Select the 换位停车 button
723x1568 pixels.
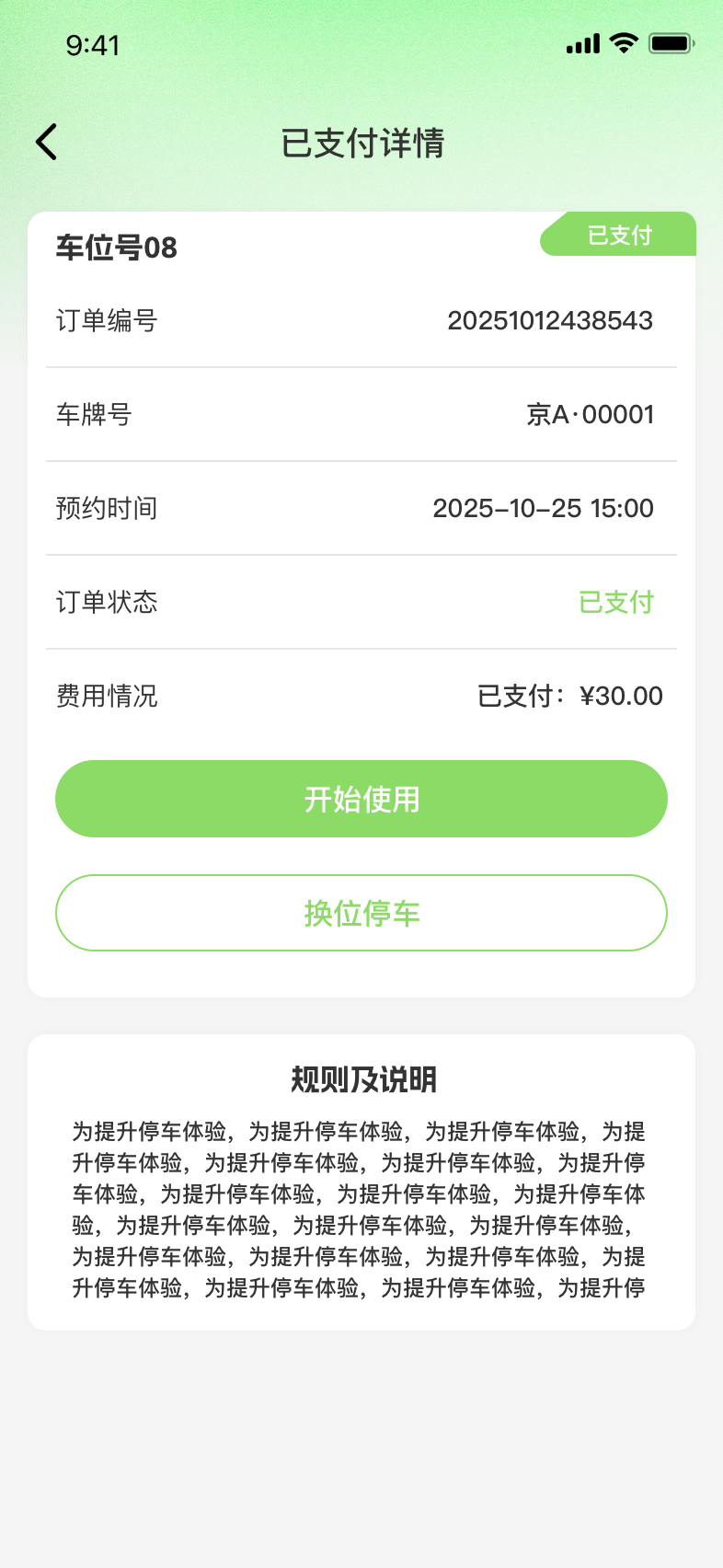(x=361, y=913)
